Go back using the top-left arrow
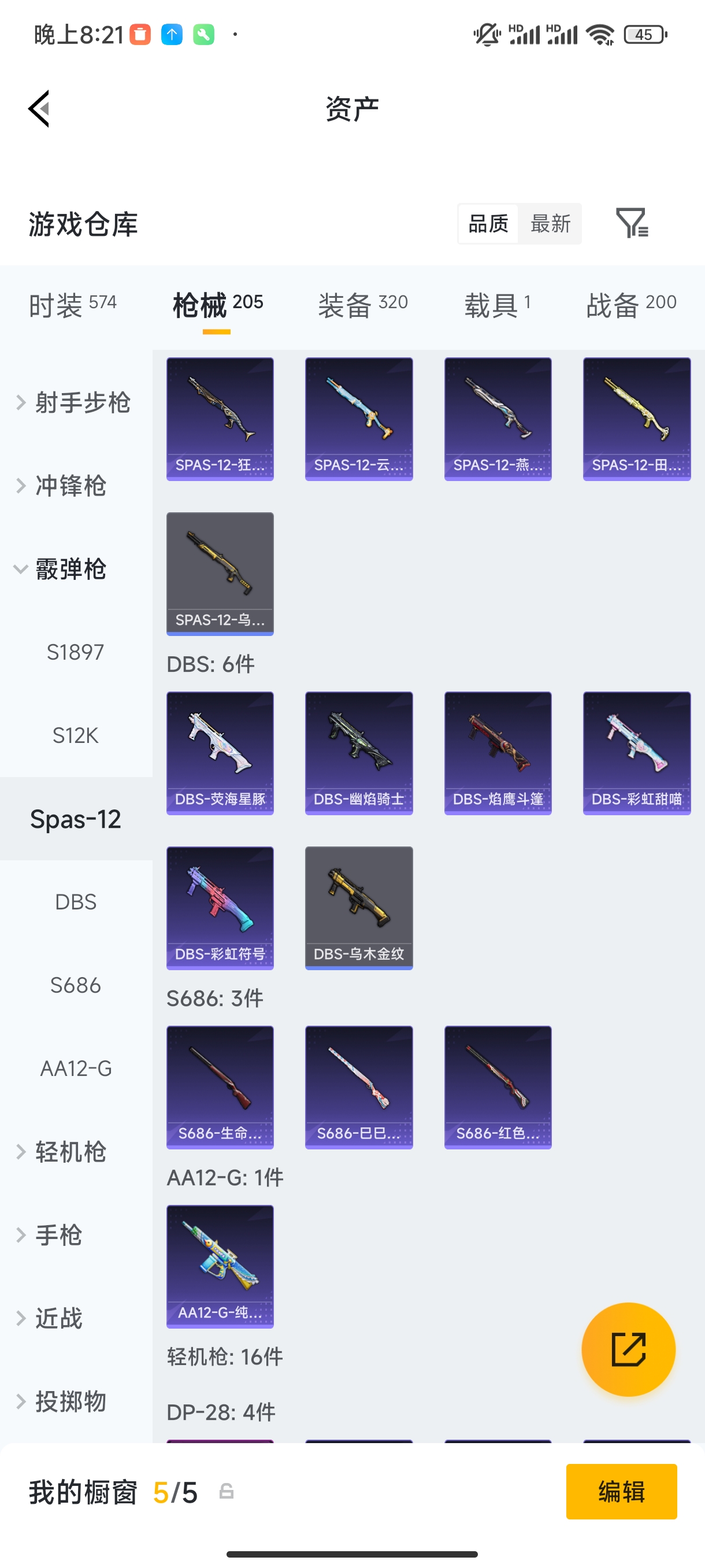Image resolution: width=705 pixels, height=1568 pixels. [39, 109]
